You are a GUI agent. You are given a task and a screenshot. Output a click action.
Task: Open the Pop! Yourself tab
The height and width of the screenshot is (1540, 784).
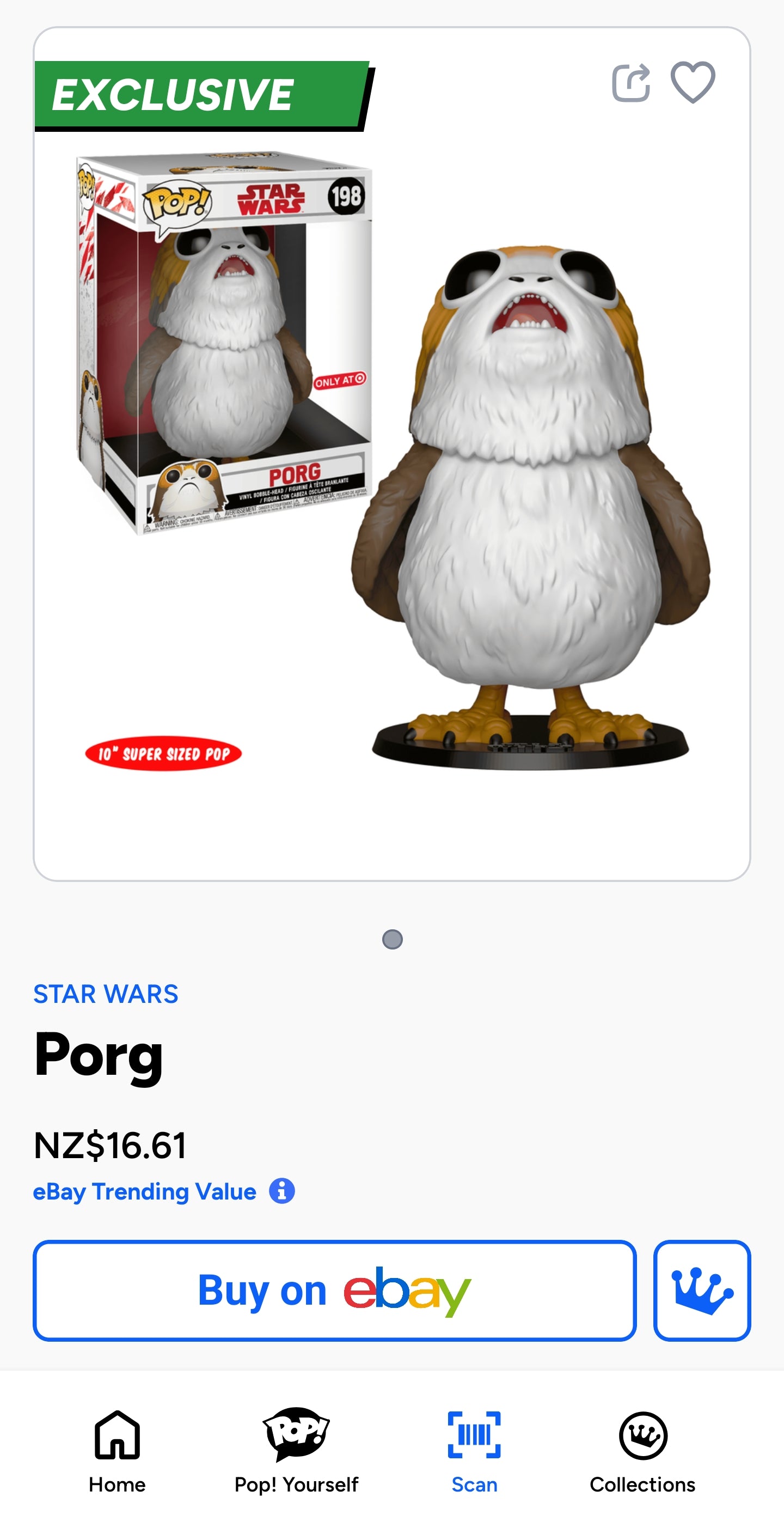296,1451
